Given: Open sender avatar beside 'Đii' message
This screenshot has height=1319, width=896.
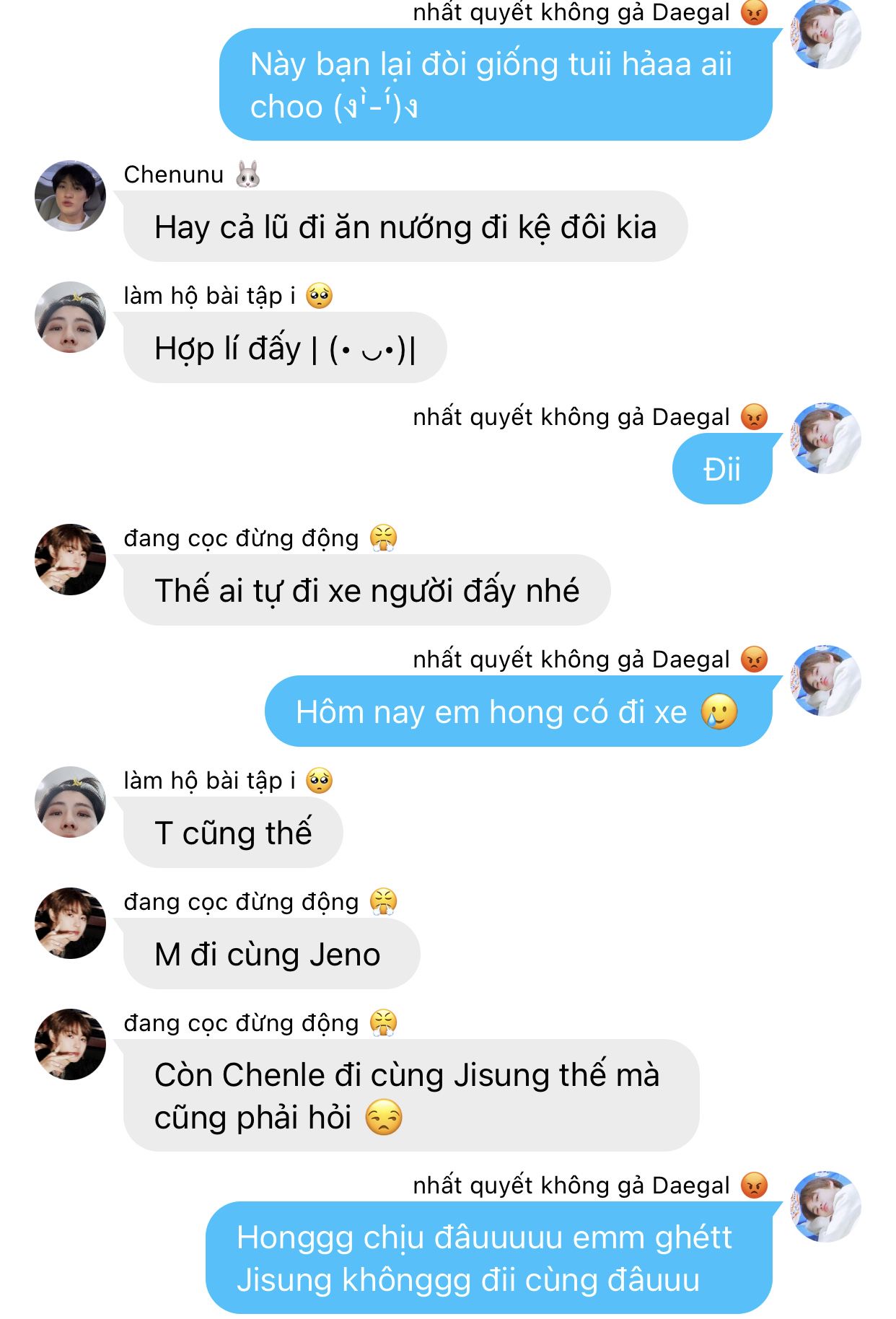Looking at the screenshot, I should 826,438.
